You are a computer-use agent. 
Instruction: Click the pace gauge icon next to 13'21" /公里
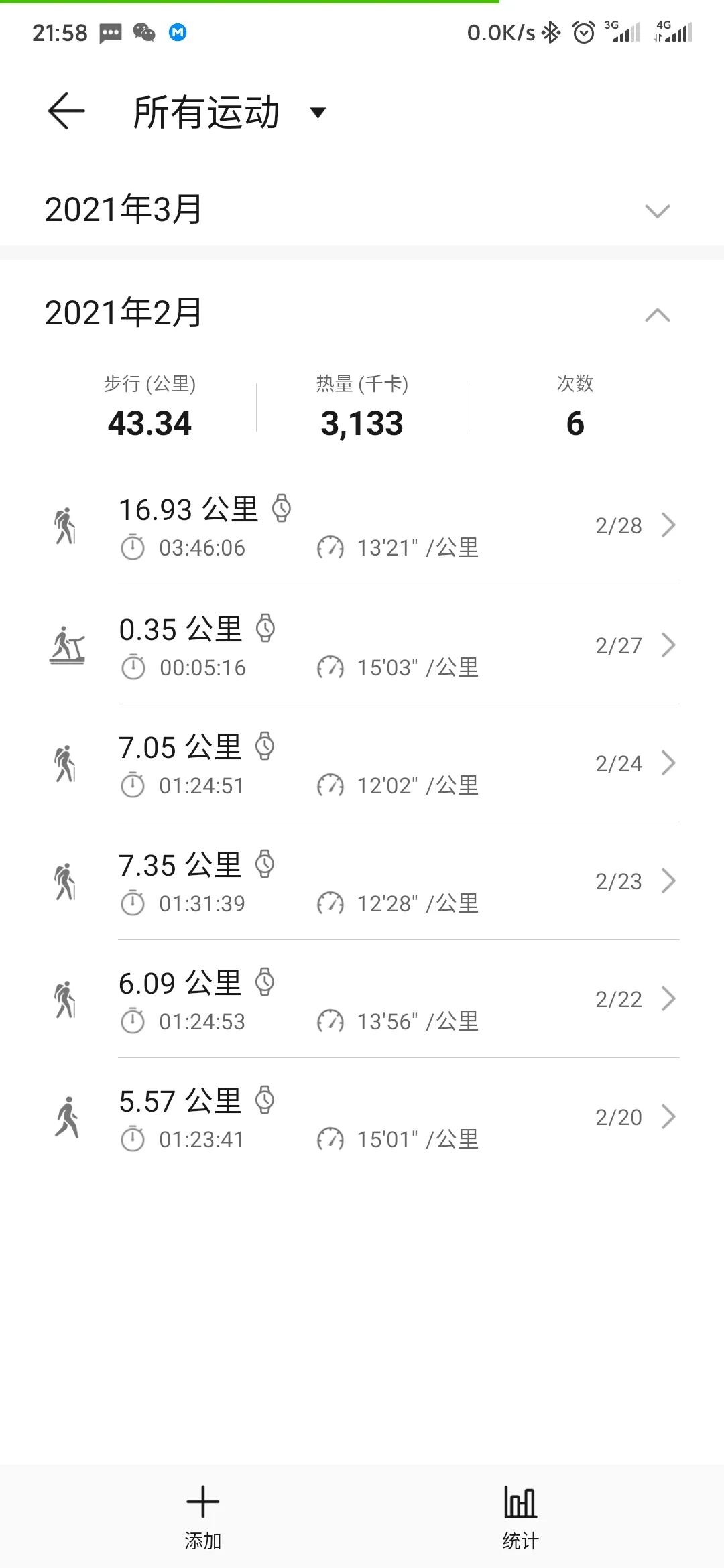click(x=331, y=549)
